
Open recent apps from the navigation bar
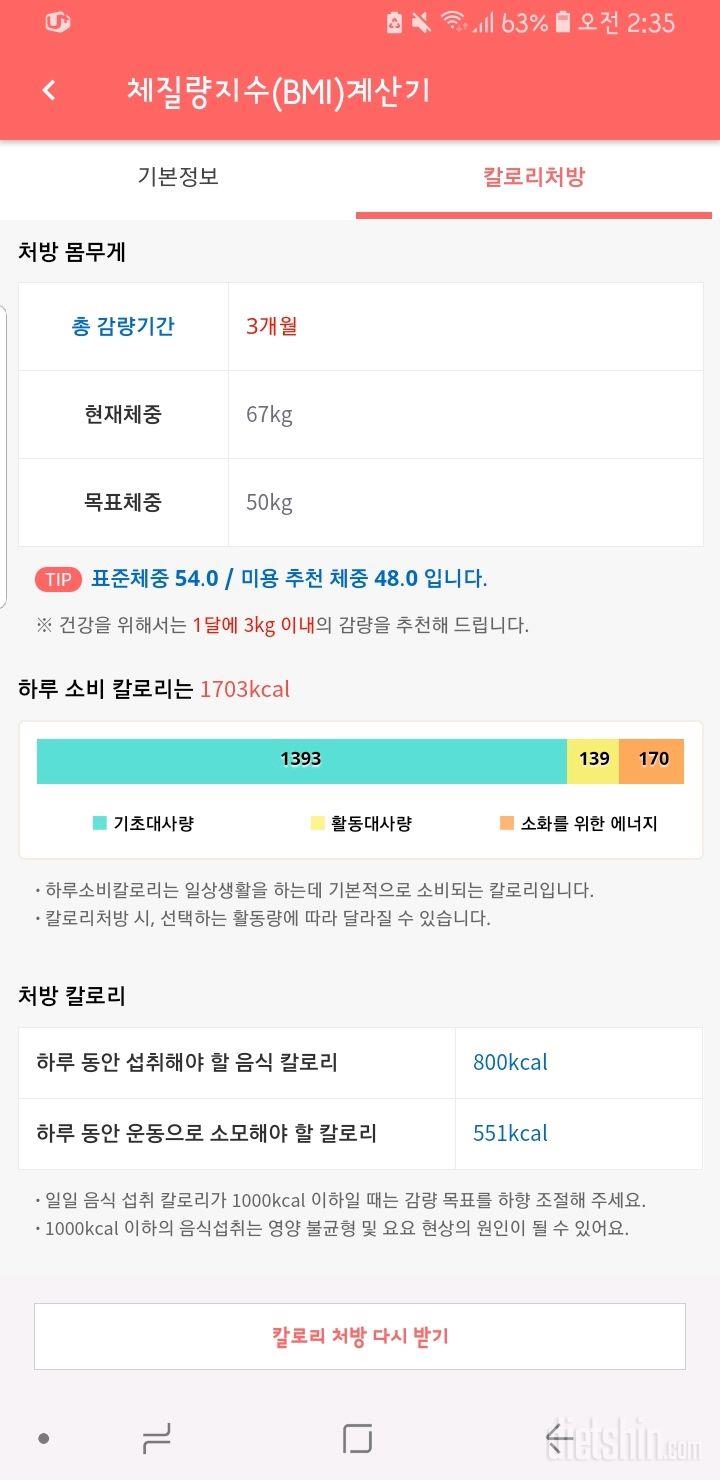[157, 1439]
